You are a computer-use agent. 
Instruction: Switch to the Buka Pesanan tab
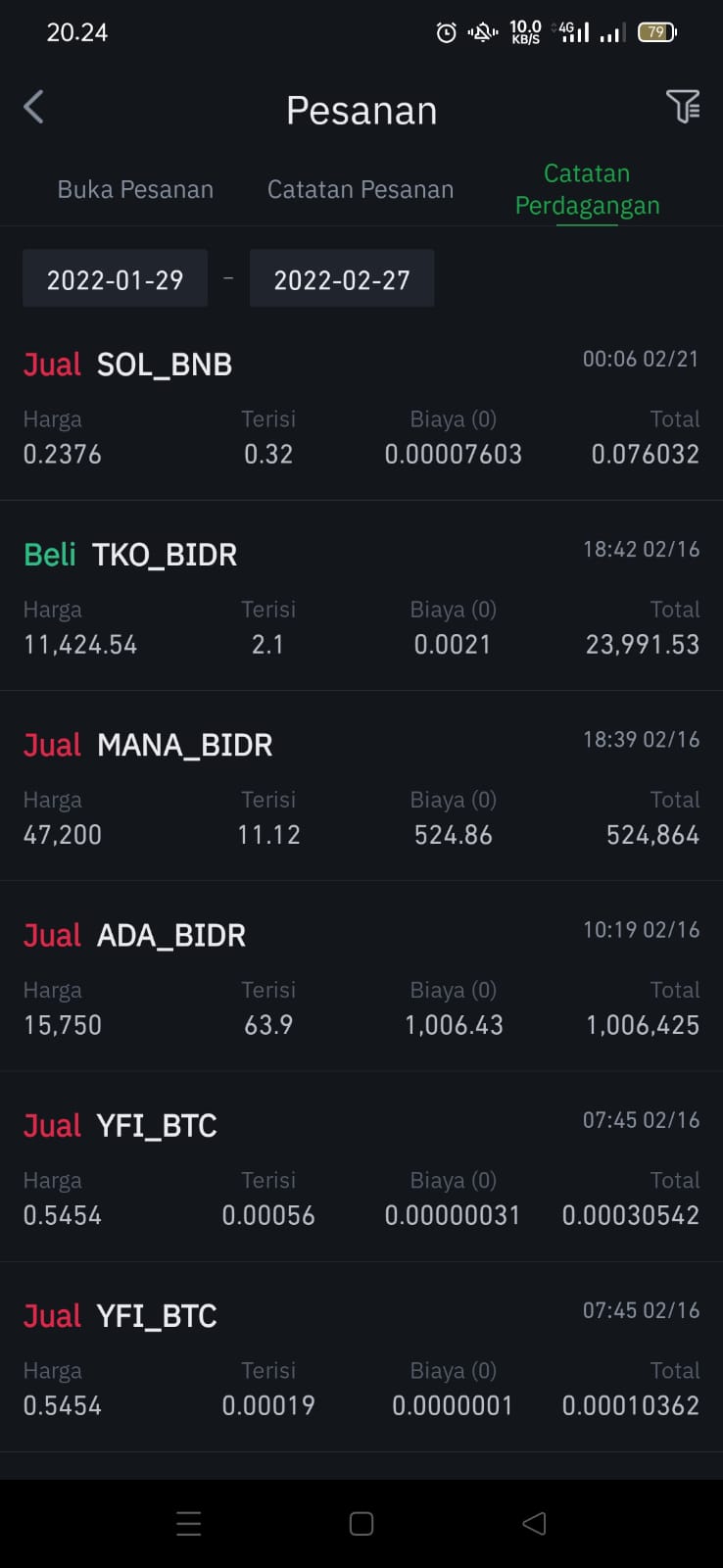tap(135, 189)
